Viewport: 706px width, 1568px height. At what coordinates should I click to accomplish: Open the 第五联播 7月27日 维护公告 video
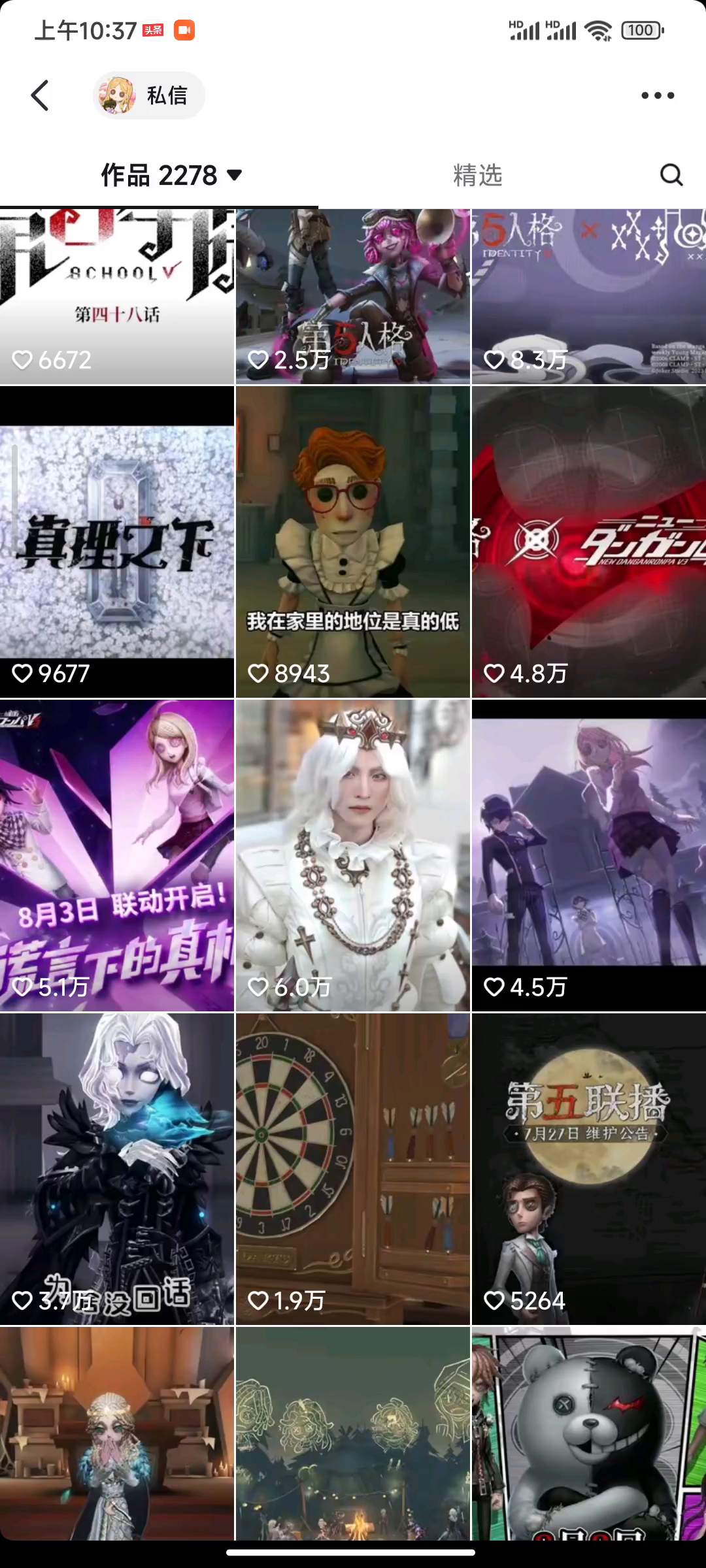point(588,1169)
